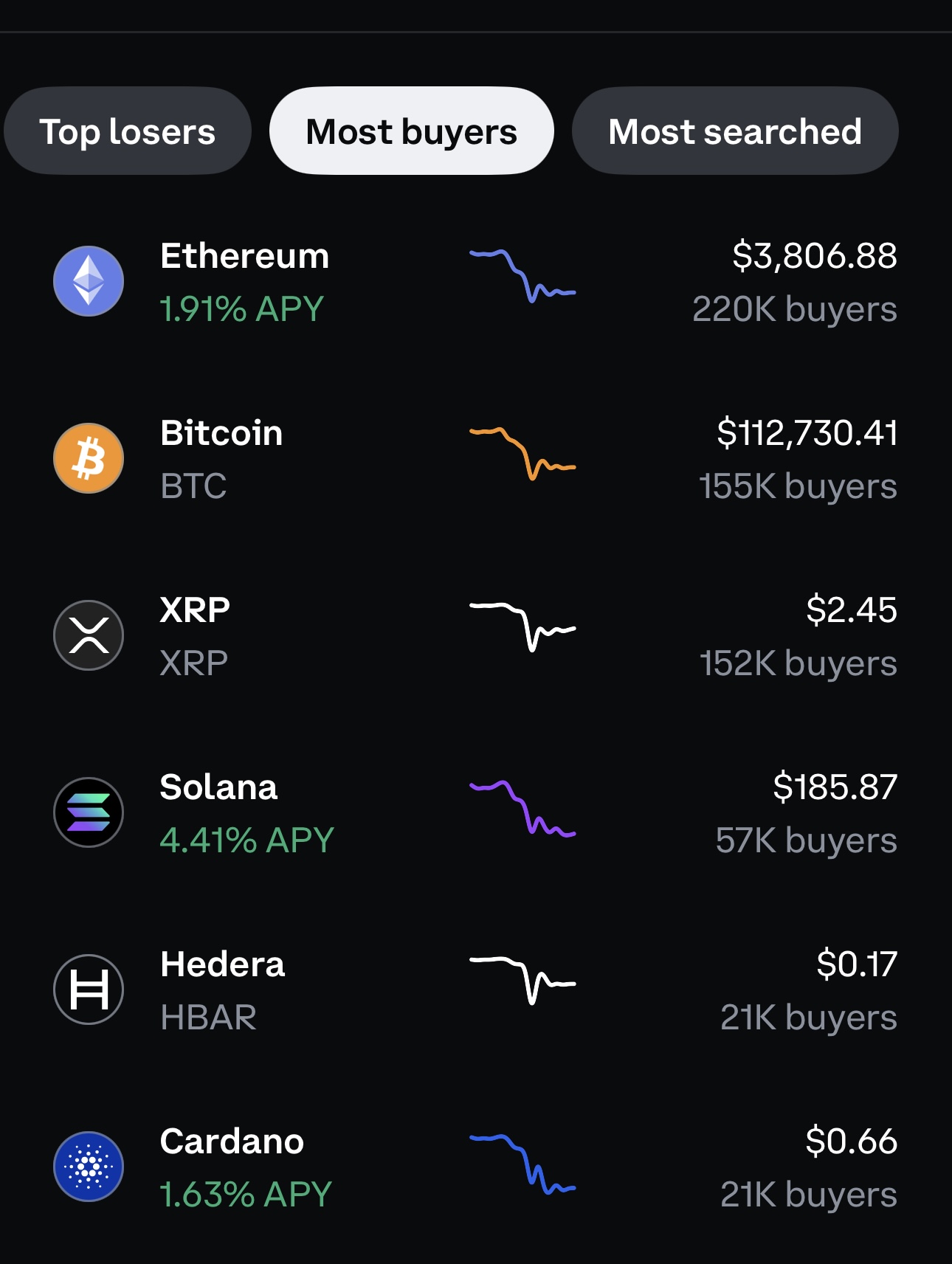Open Cardano asset details
The width and height of the screenshot is (952, 1264).
tap(475, 1167)
